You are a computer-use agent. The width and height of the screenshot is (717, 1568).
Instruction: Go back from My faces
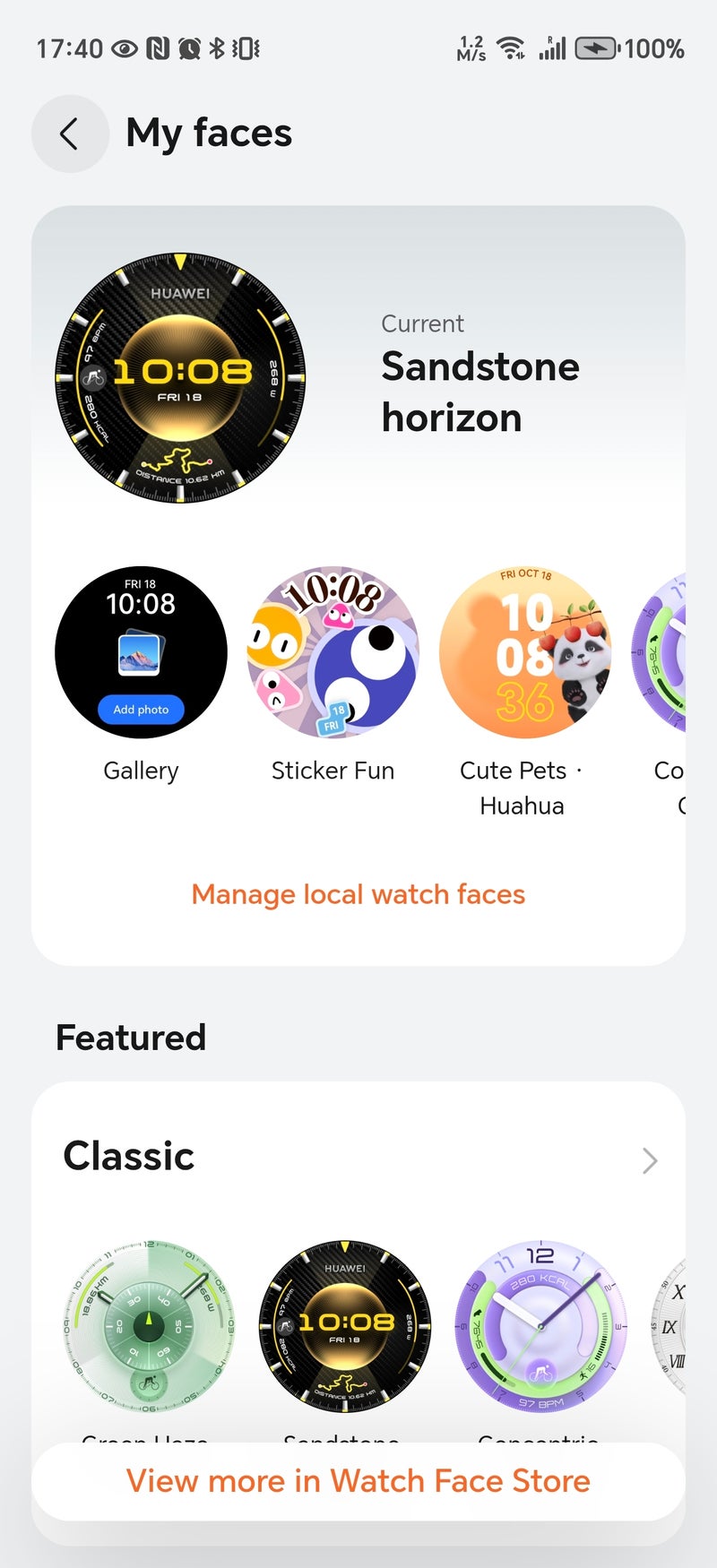[x=70, y=134]
